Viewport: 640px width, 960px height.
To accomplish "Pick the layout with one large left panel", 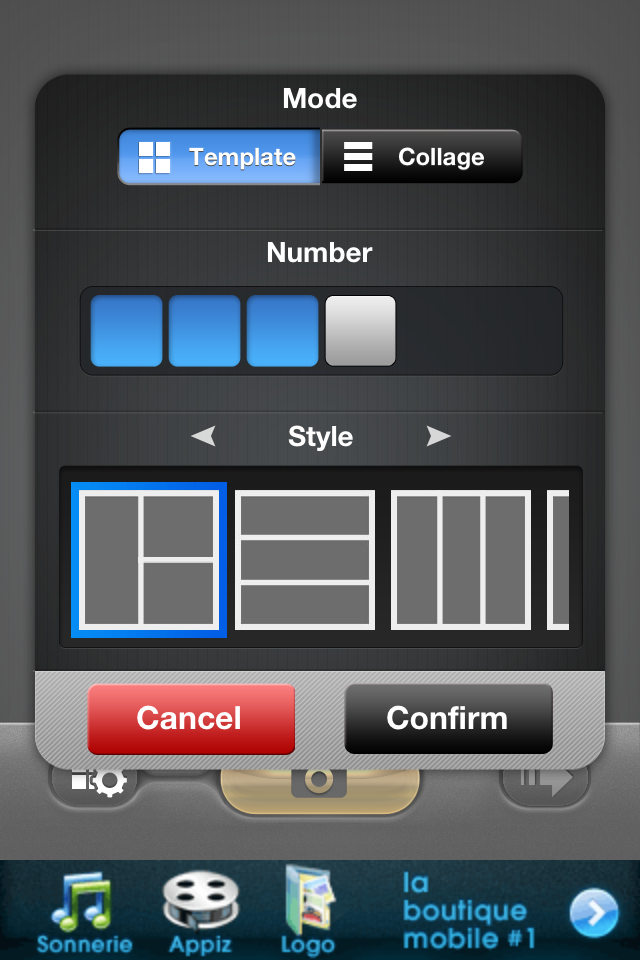I will pyautogui.click(x=149, y=560).
